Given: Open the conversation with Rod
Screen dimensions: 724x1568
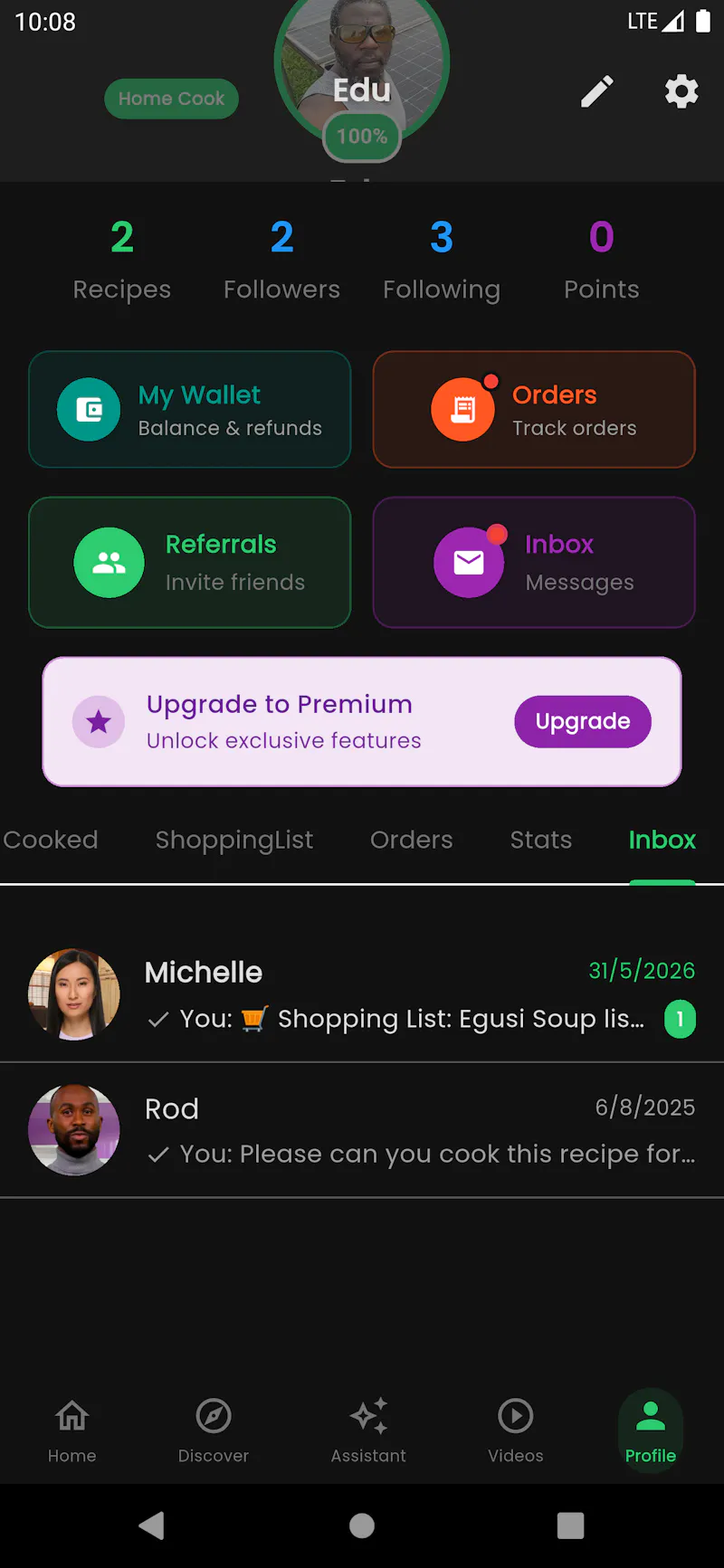Looking at the screenshot, I should coord(362,1130).
